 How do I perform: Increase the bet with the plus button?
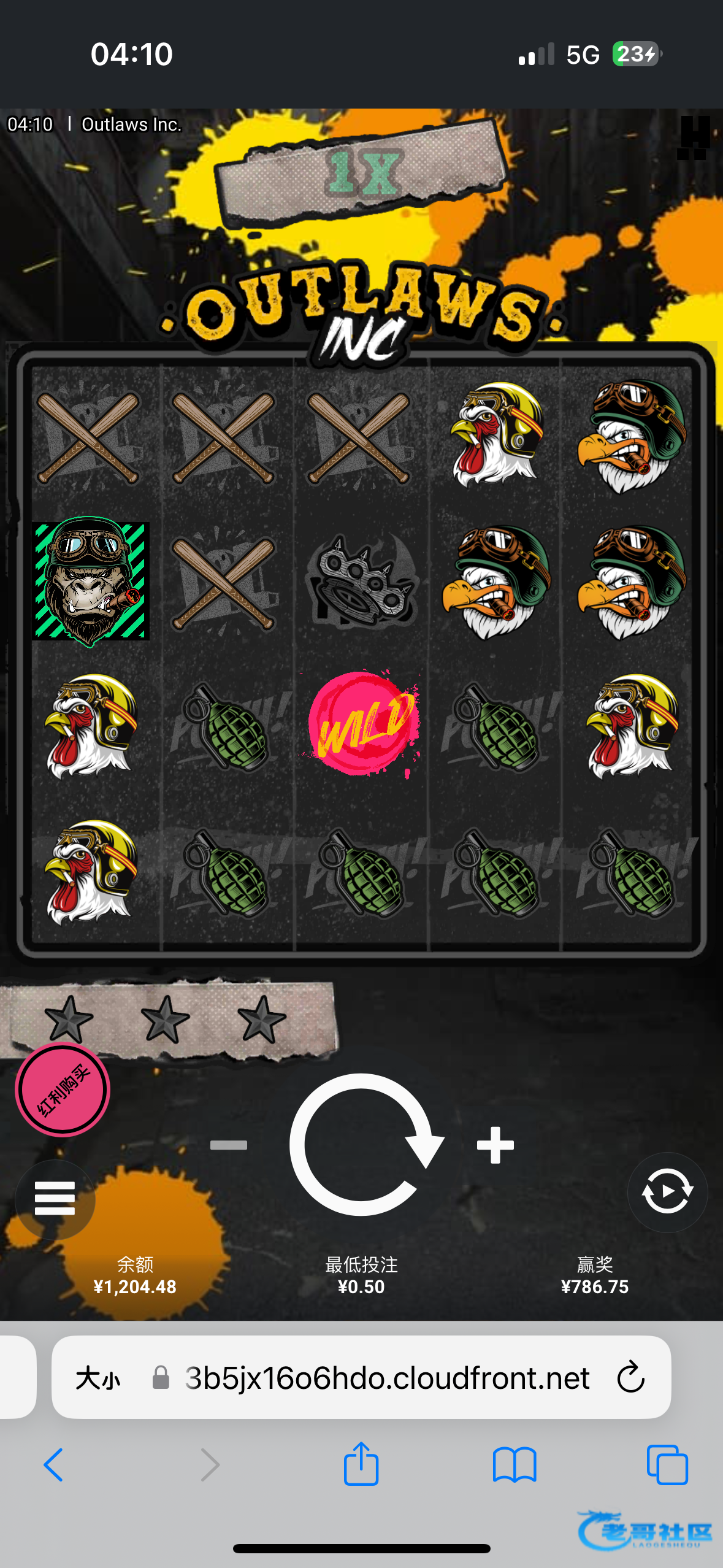point(495,1145)
